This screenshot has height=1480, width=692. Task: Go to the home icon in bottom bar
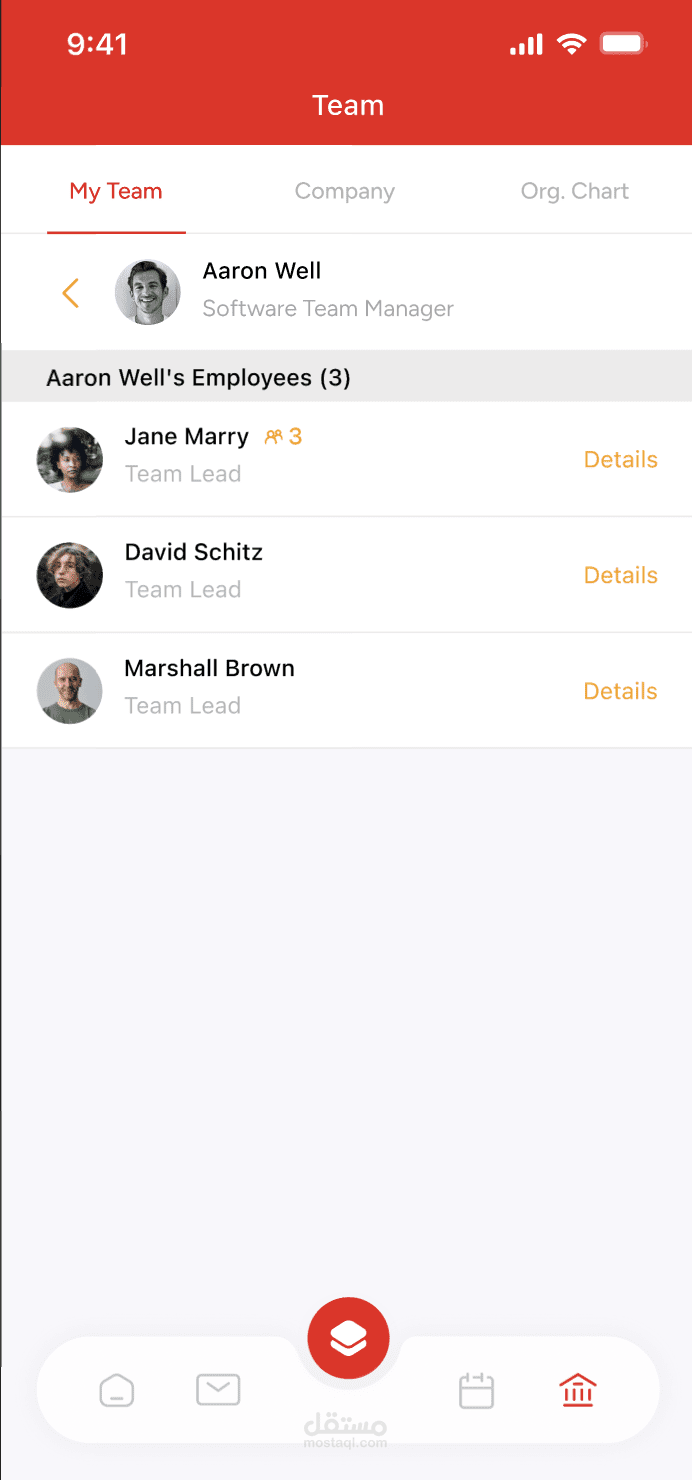pyautogui.click(x=117, y=1391)
